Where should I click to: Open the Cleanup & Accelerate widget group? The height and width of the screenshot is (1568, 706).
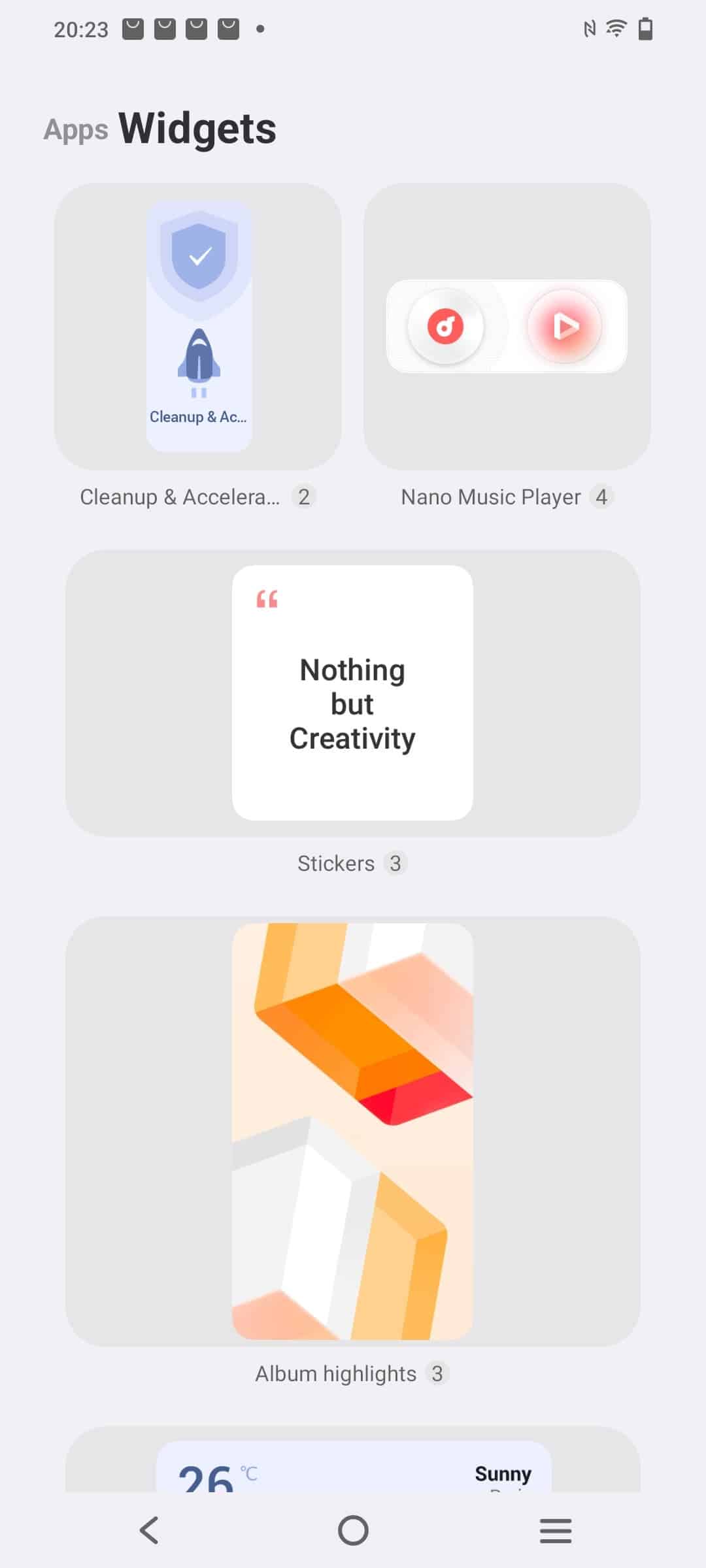pos(198,326)
